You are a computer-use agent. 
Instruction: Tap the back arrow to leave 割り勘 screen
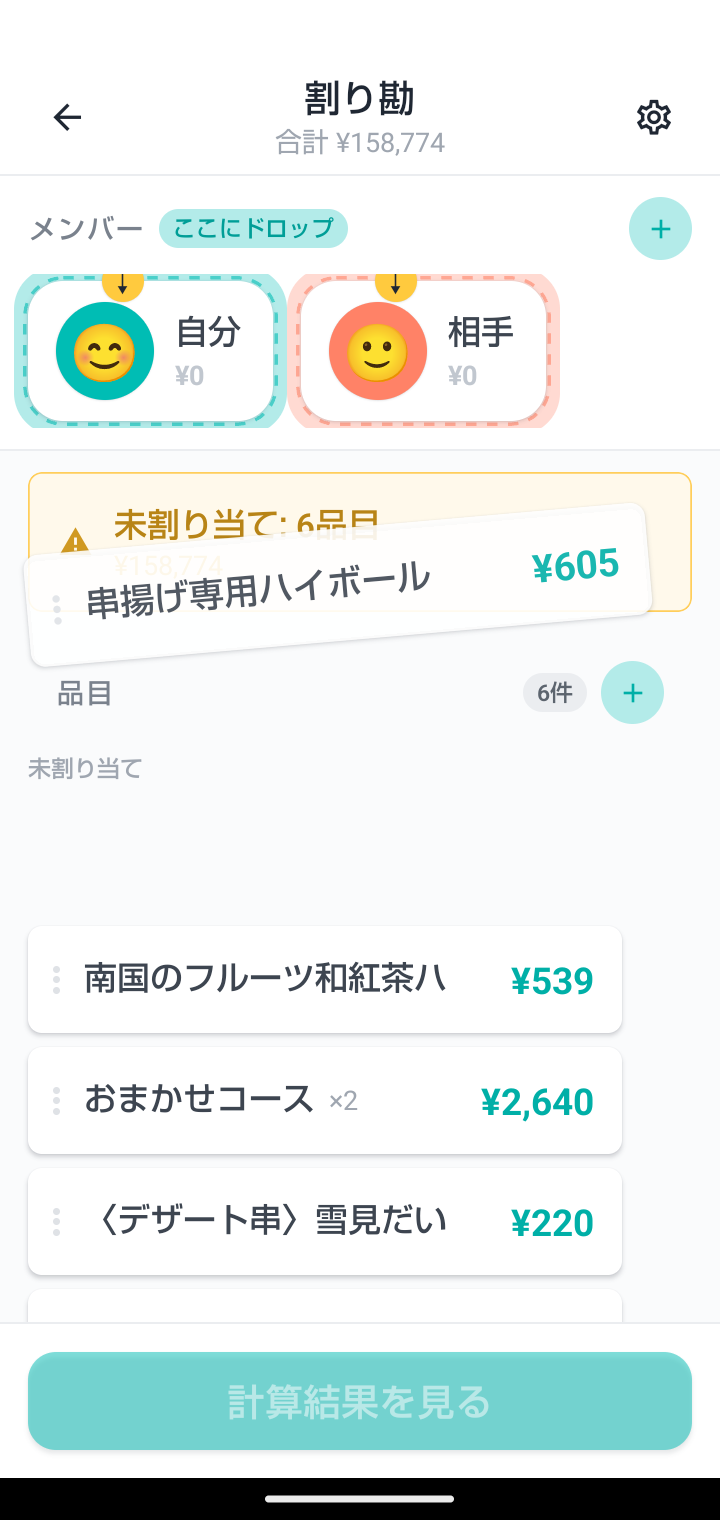point(67,117)
